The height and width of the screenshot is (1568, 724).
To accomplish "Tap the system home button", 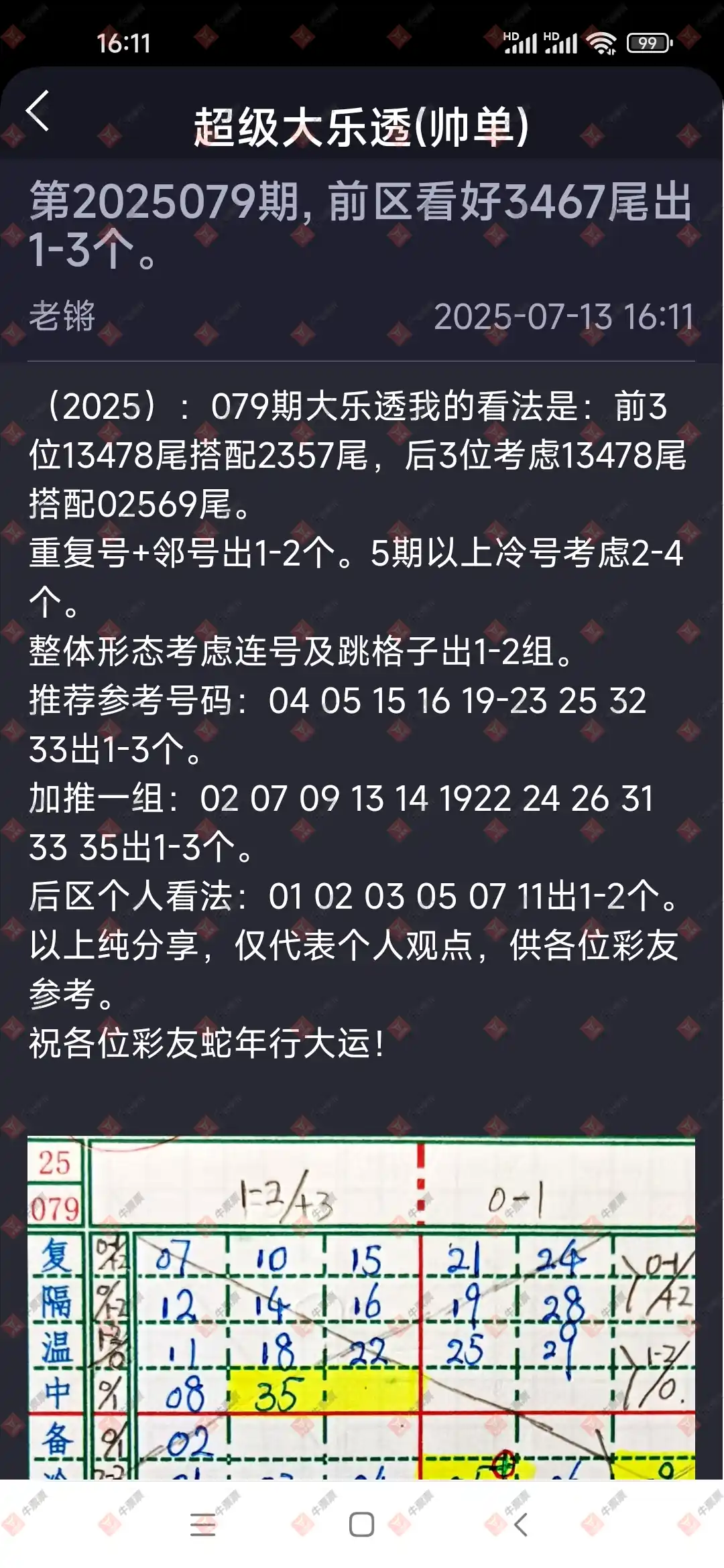I will [x=361, y=1524].
